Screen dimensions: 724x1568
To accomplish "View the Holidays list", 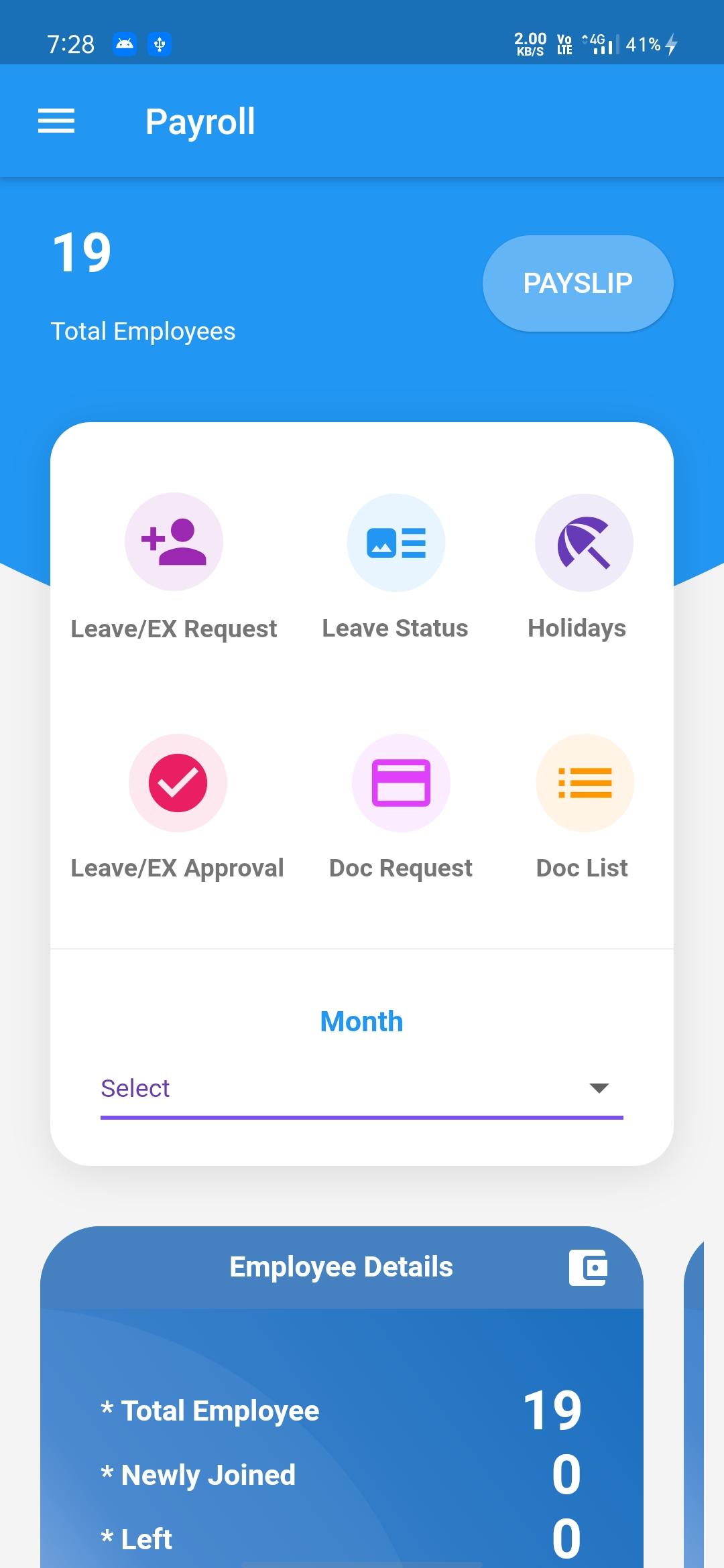I will (583, 543).
